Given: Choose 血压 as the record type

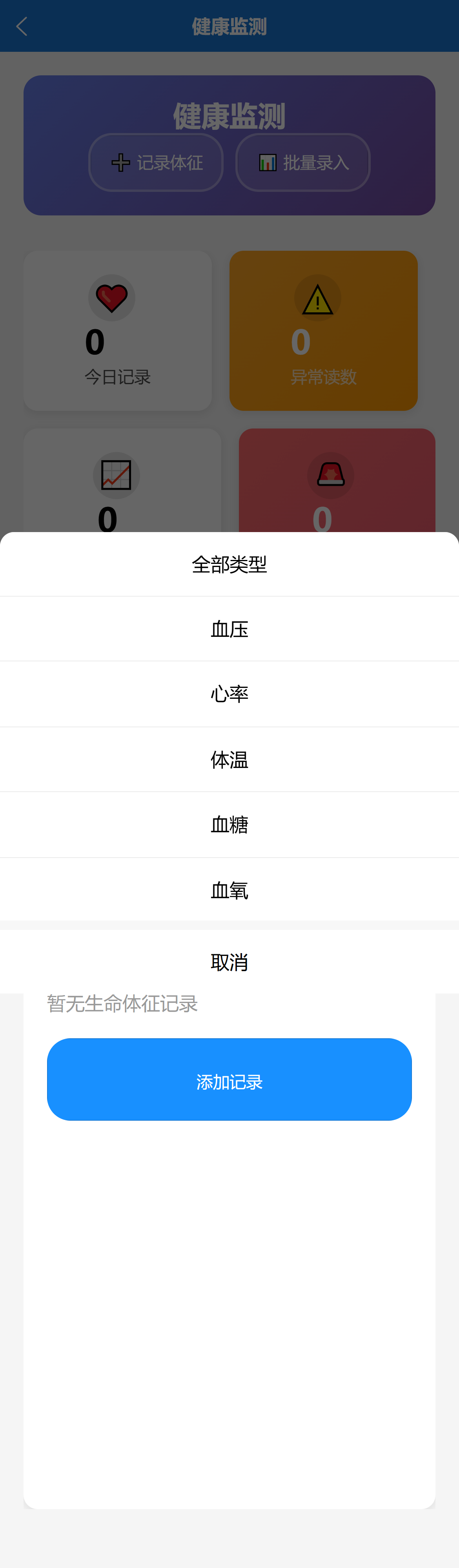Looking at the screenshot, I should tap(229, 629).
